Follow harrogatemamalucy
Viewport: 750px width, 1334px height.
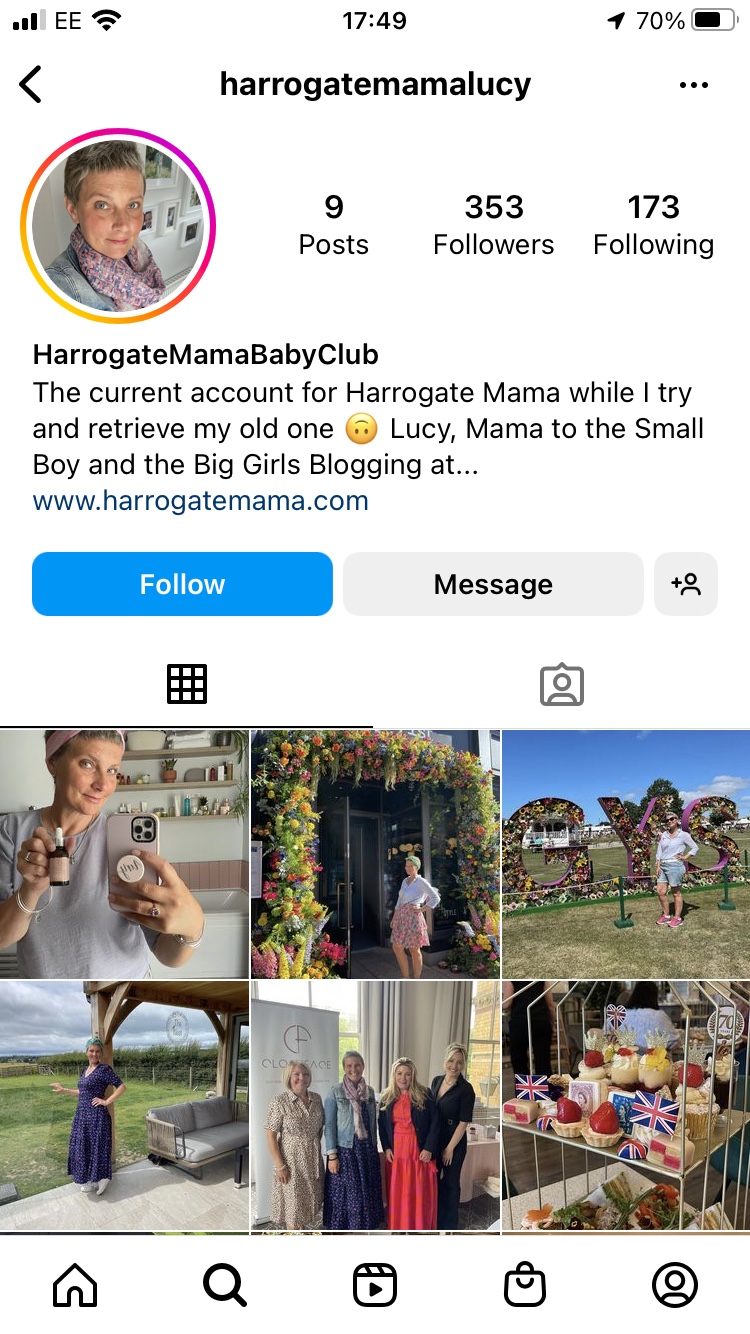pos(182,584)
